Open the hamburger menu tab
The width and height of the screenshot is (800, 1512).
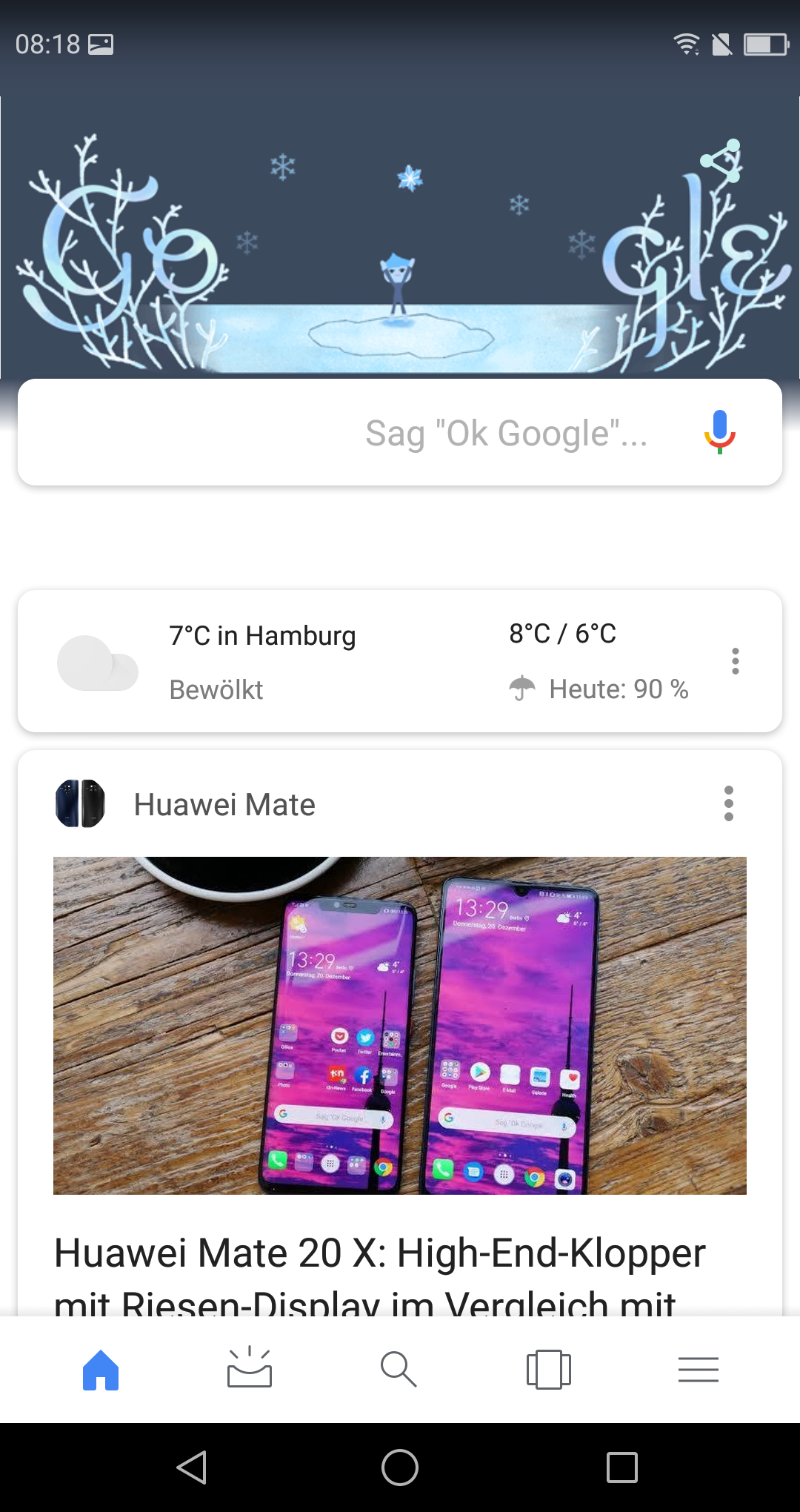[698, 1370]
